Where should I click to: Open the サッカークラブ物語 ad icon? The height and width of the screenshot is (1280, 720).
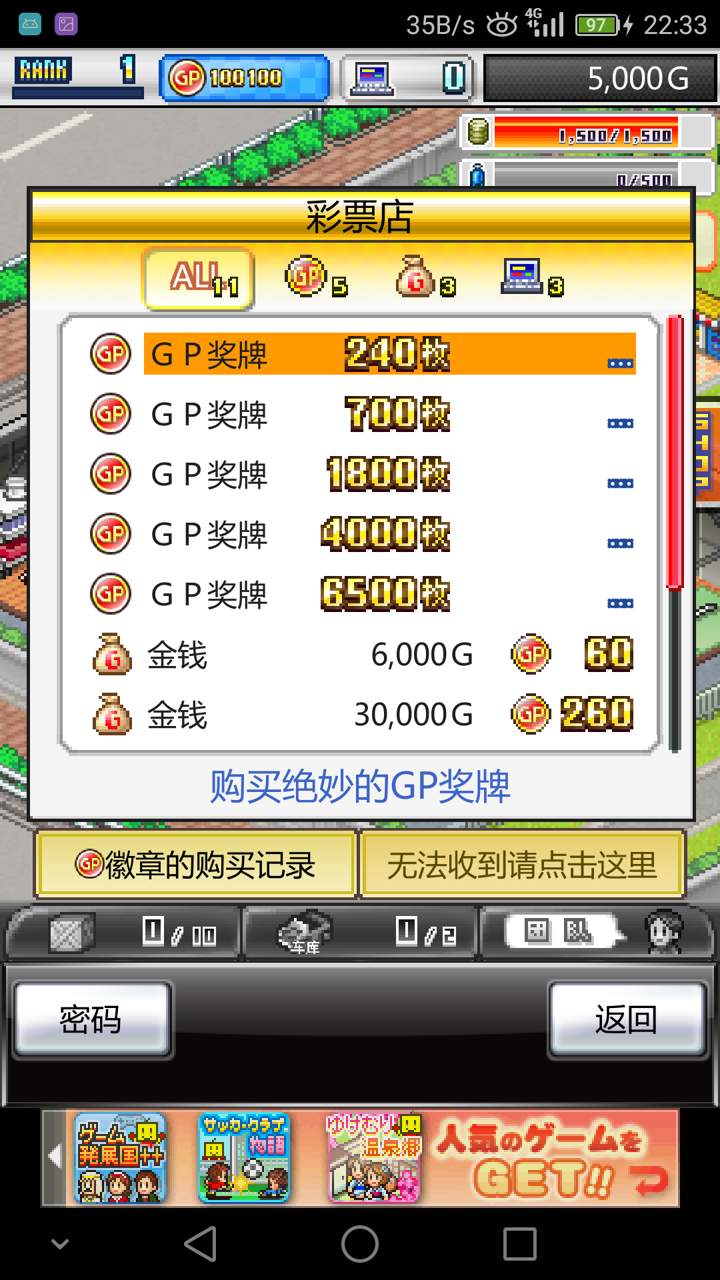pos(244,1158)
